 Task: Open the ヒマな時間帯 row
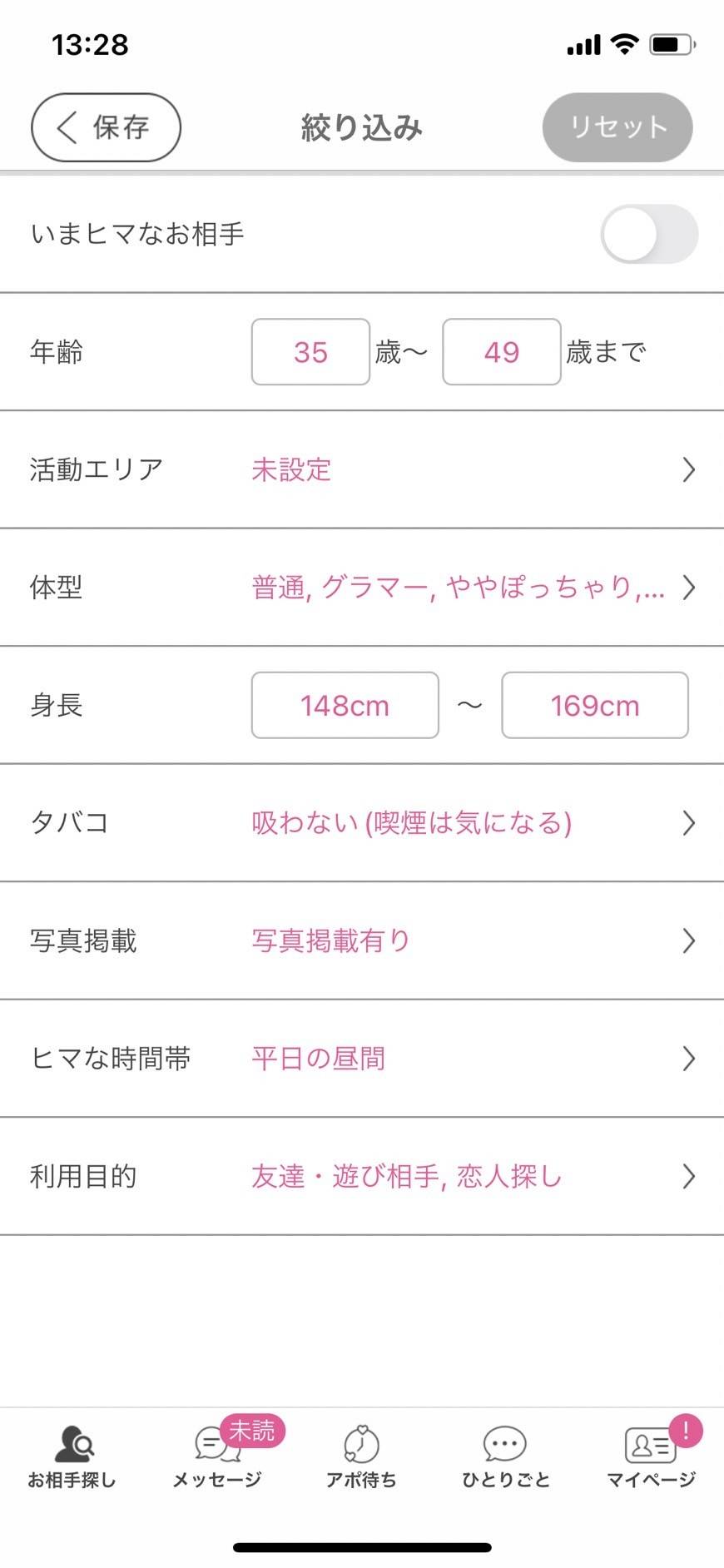(x=362, y=1059)
